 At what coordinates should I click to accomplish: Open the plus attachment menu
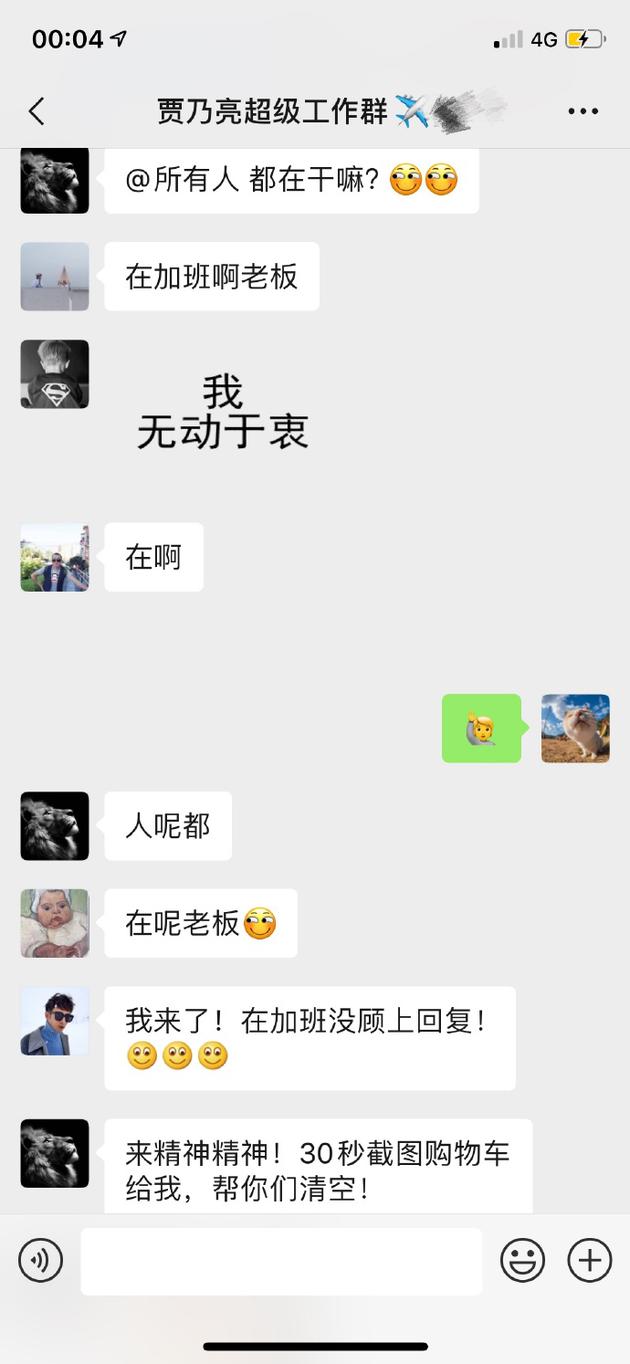tap(590, 1260)
